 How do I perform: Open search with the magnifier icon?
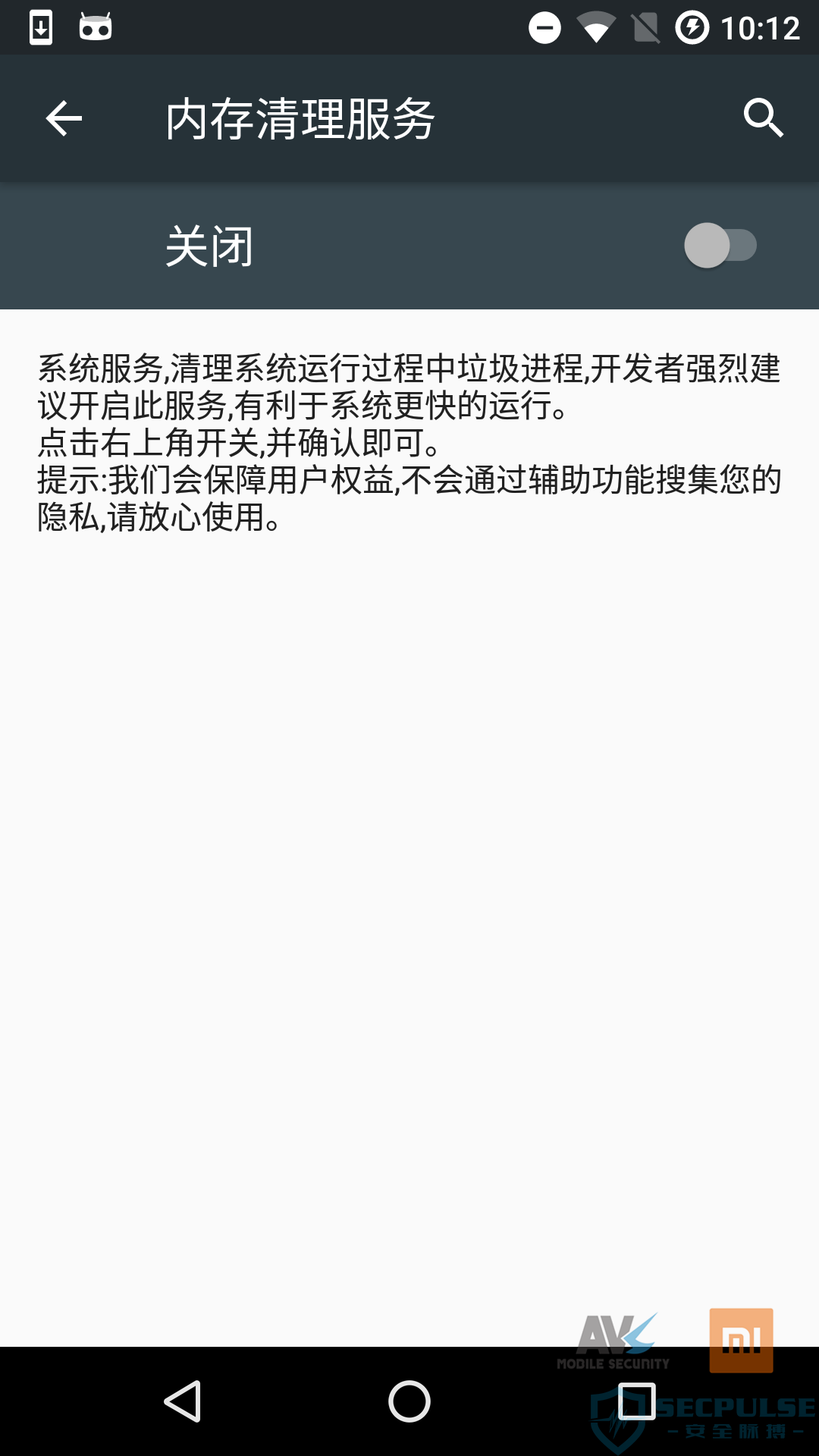[763, 118]
